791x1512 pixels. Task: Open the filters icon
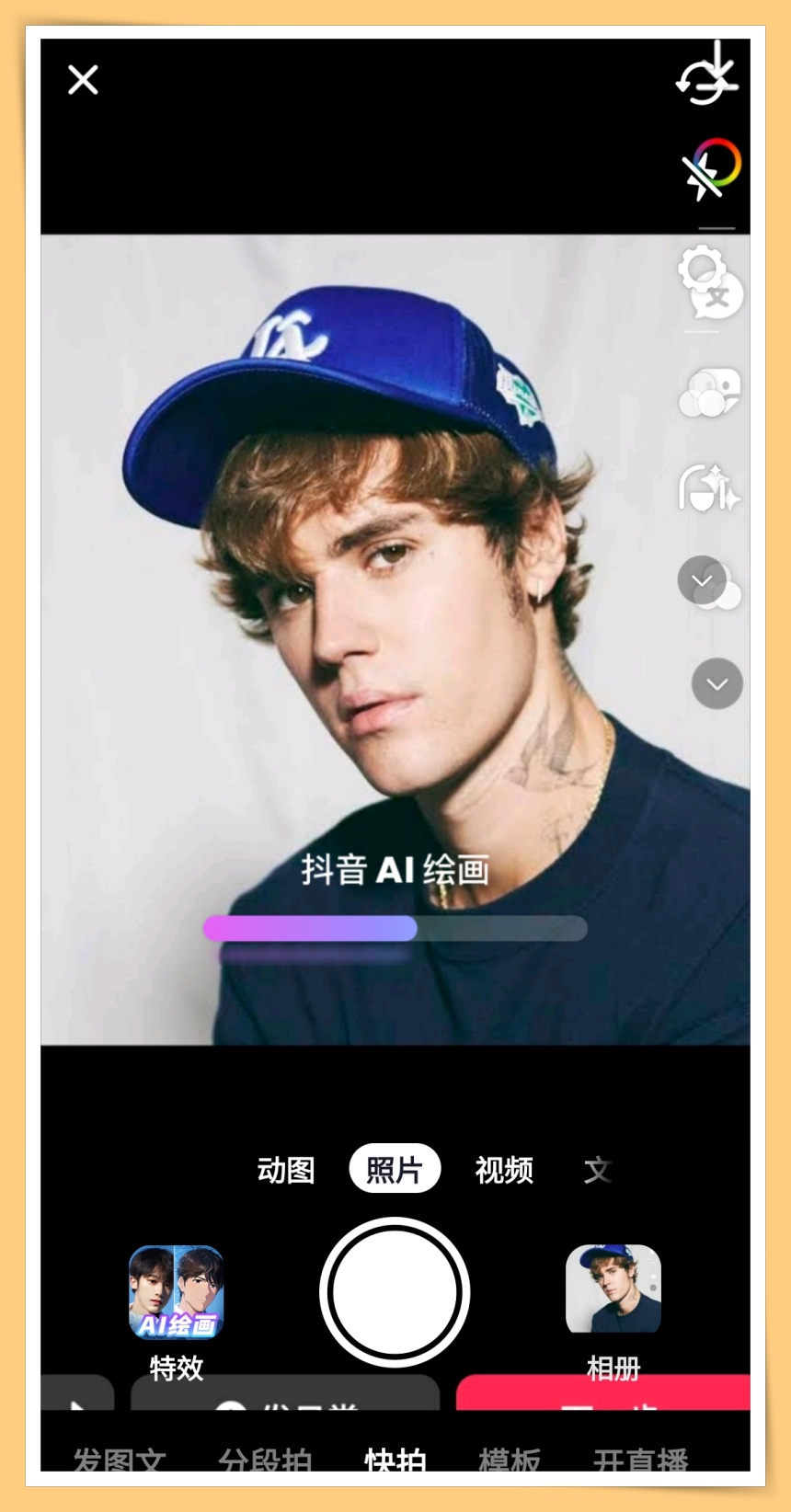click(x=708, y=393)
